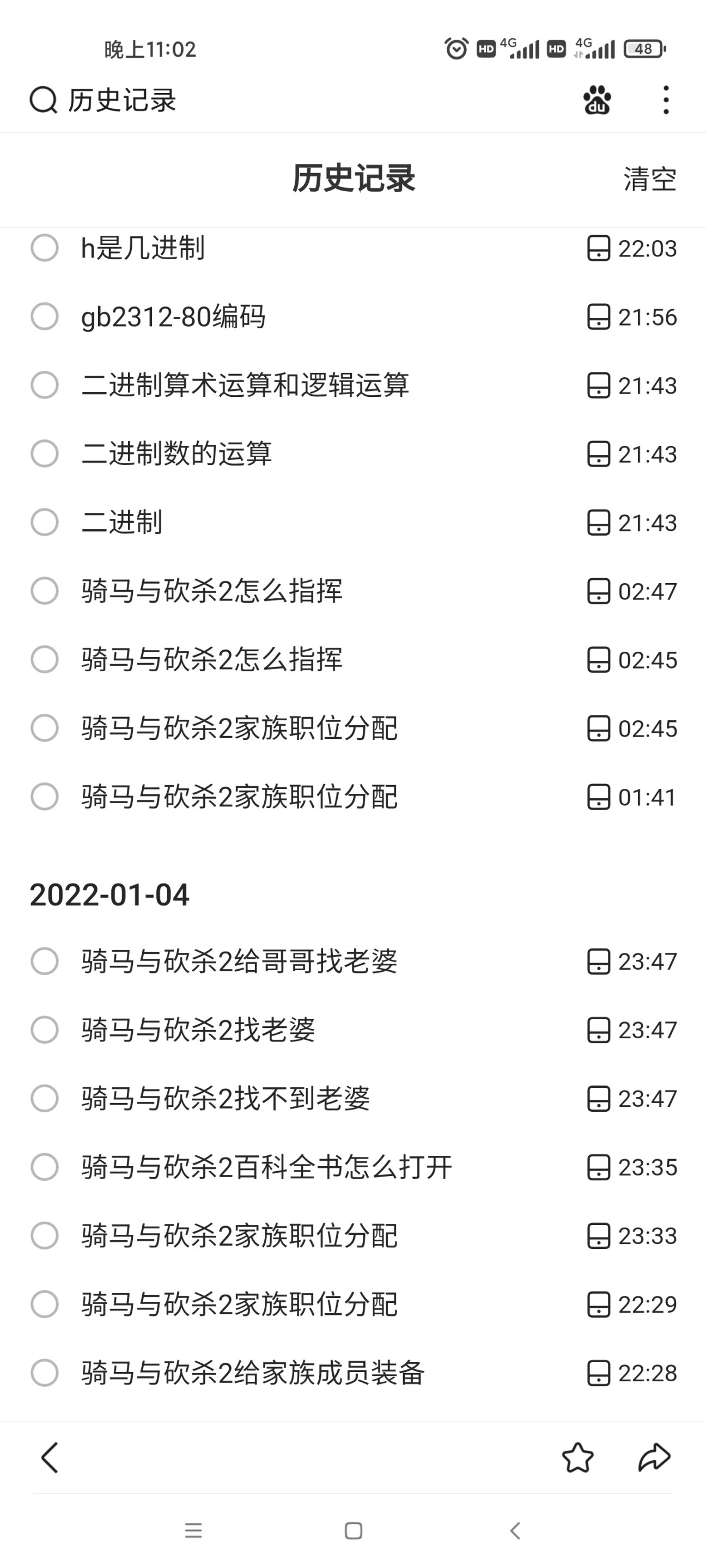Screen dimensions: 706x1568
Task: Check the circle for 骑马与砍杀2给家族成员装备
Action: coord(45,1373)
